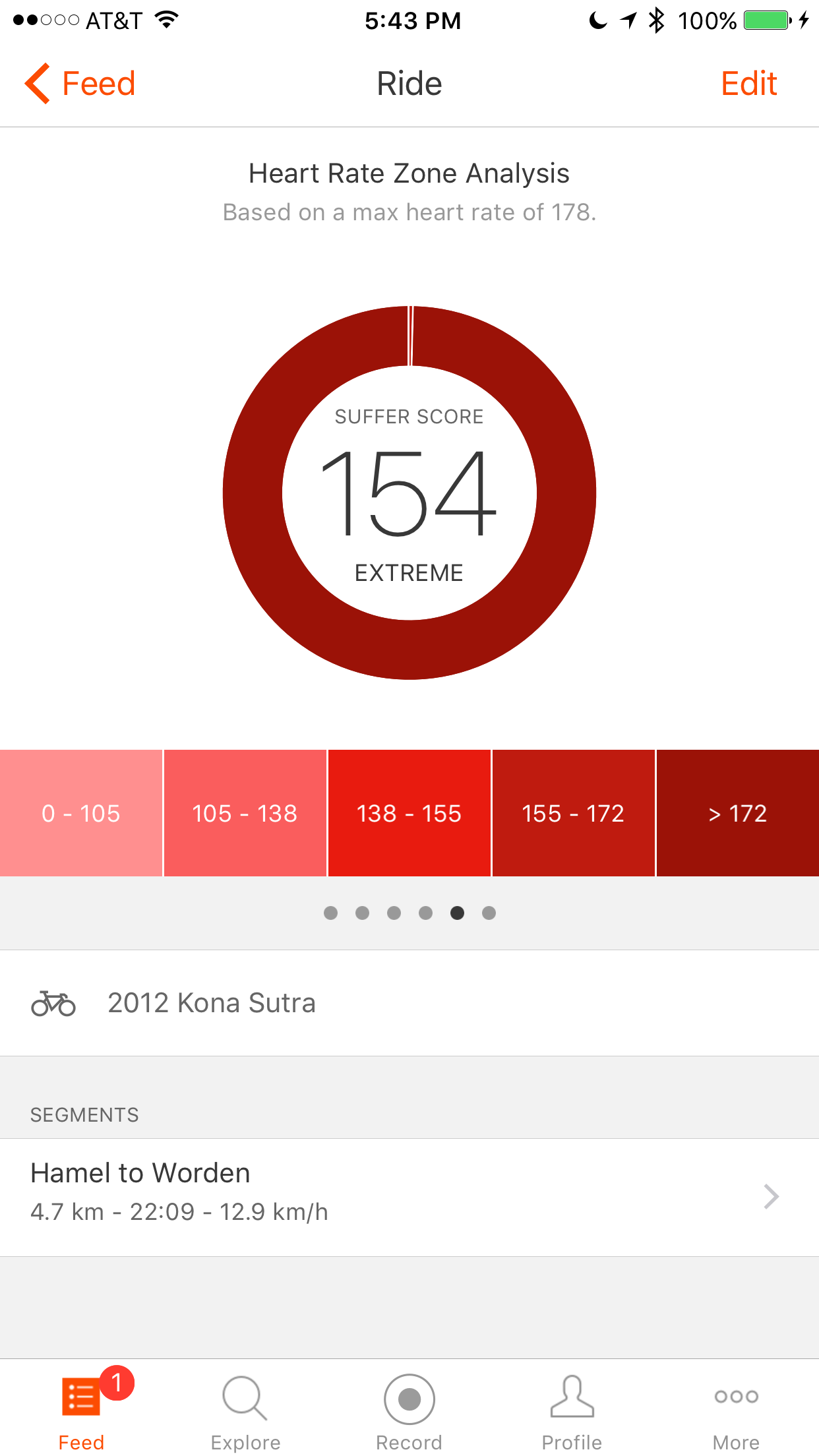Tap the page indicator dots
Screen dimensions: 819x1456
click(409, 913)
